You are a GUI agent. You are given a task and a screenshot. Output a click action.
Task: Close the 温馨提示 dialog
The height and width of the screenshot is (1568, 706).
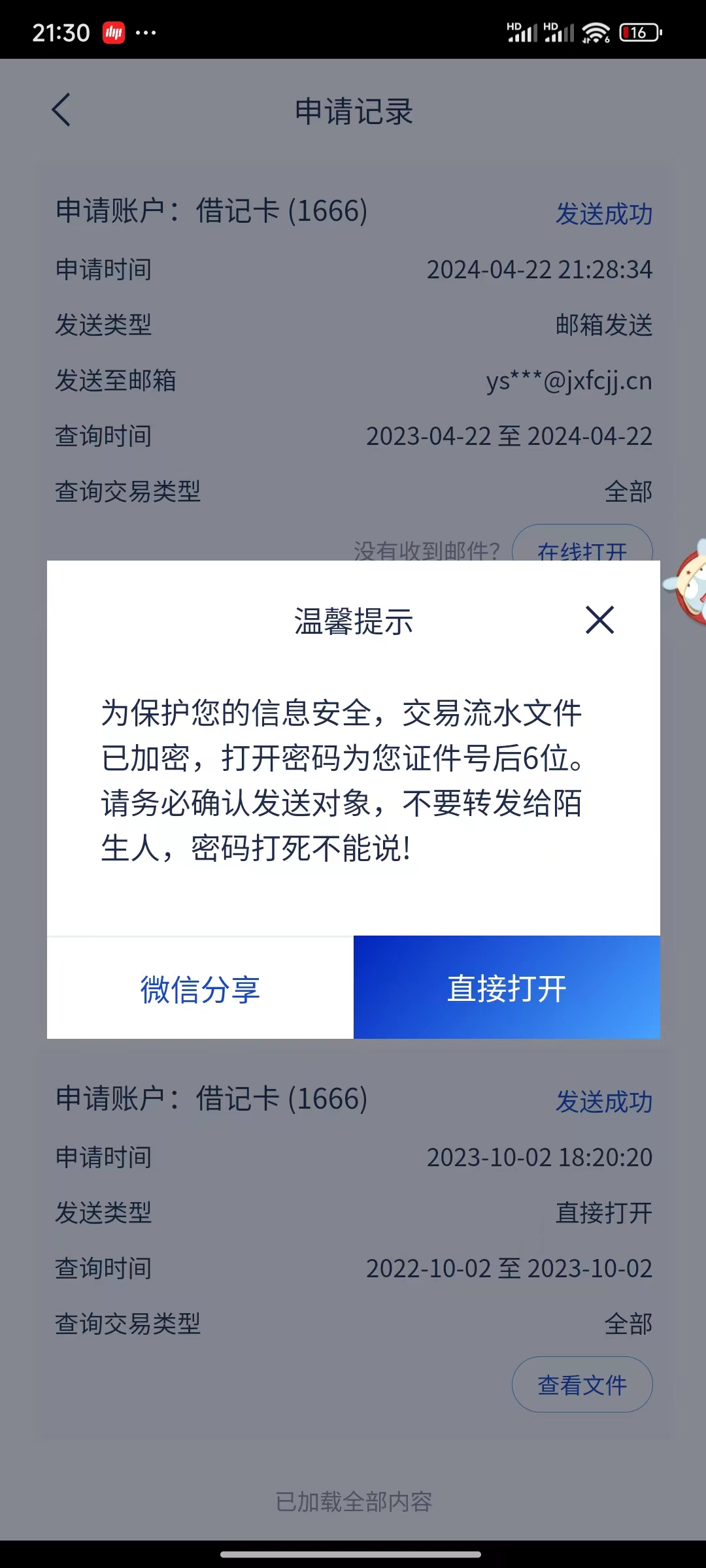(599, 620)
